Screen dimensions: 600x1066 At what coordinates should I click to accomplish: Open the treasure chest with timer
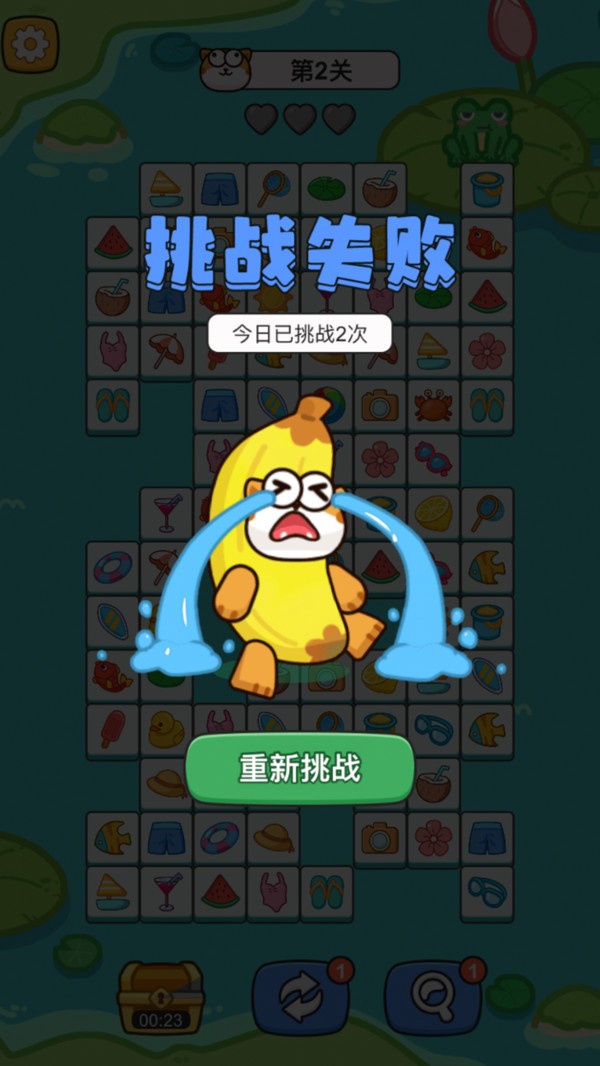click(160, 995)
